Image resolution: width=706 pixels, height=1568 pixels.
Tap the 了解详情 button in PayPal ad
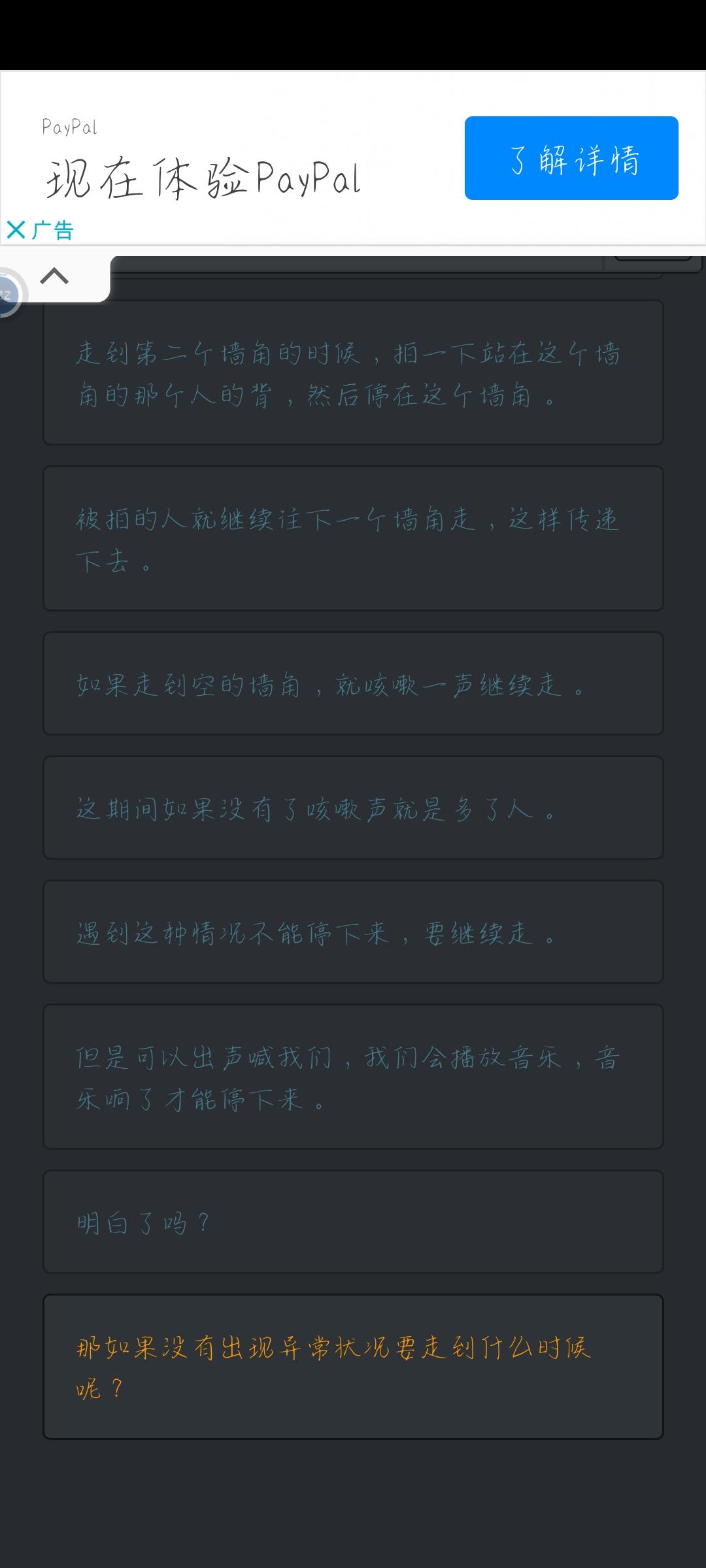[x=571, y=158]
